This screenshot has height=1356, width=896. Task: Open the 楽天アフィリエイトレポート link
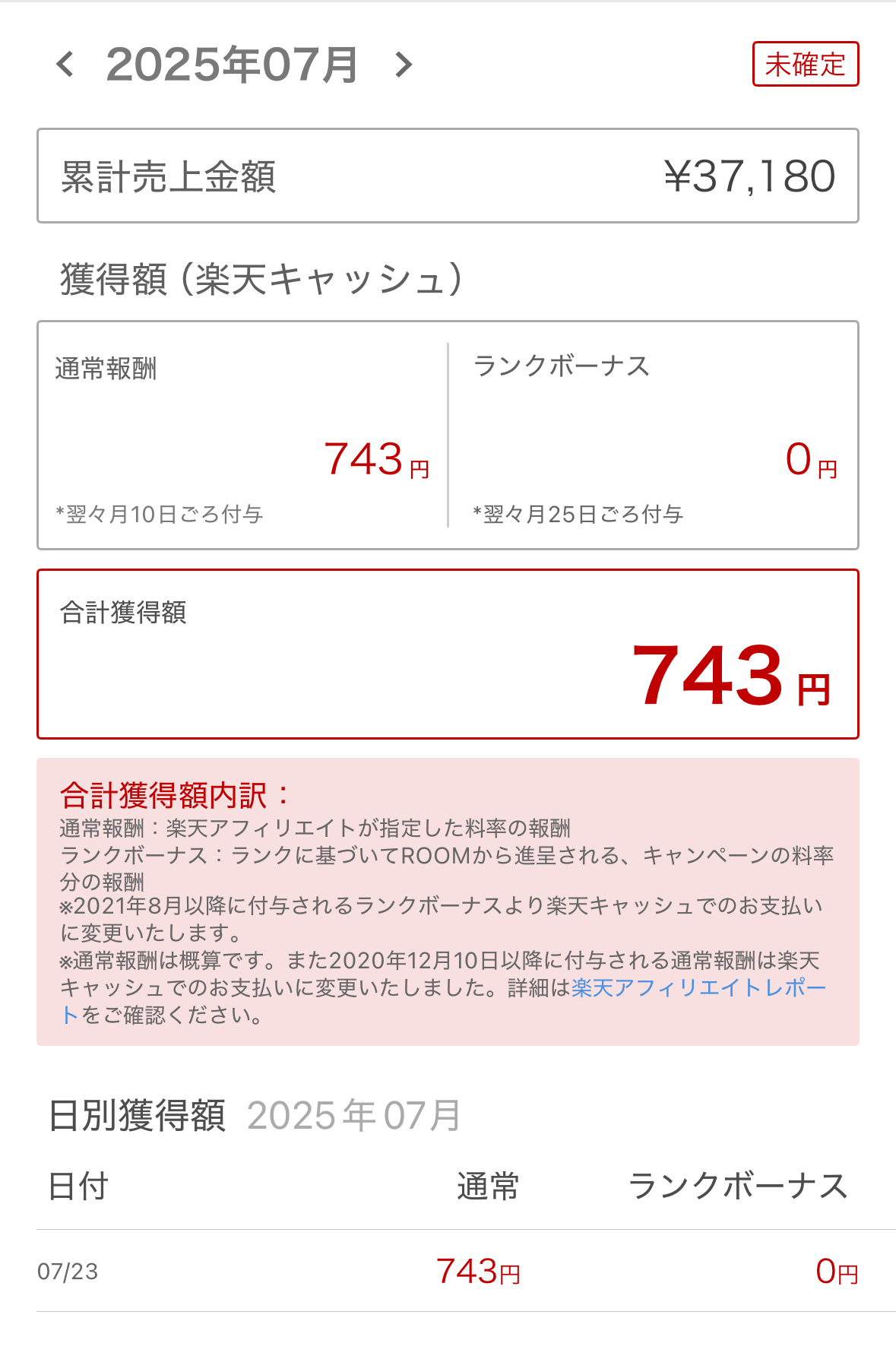[x=698, y=987]
